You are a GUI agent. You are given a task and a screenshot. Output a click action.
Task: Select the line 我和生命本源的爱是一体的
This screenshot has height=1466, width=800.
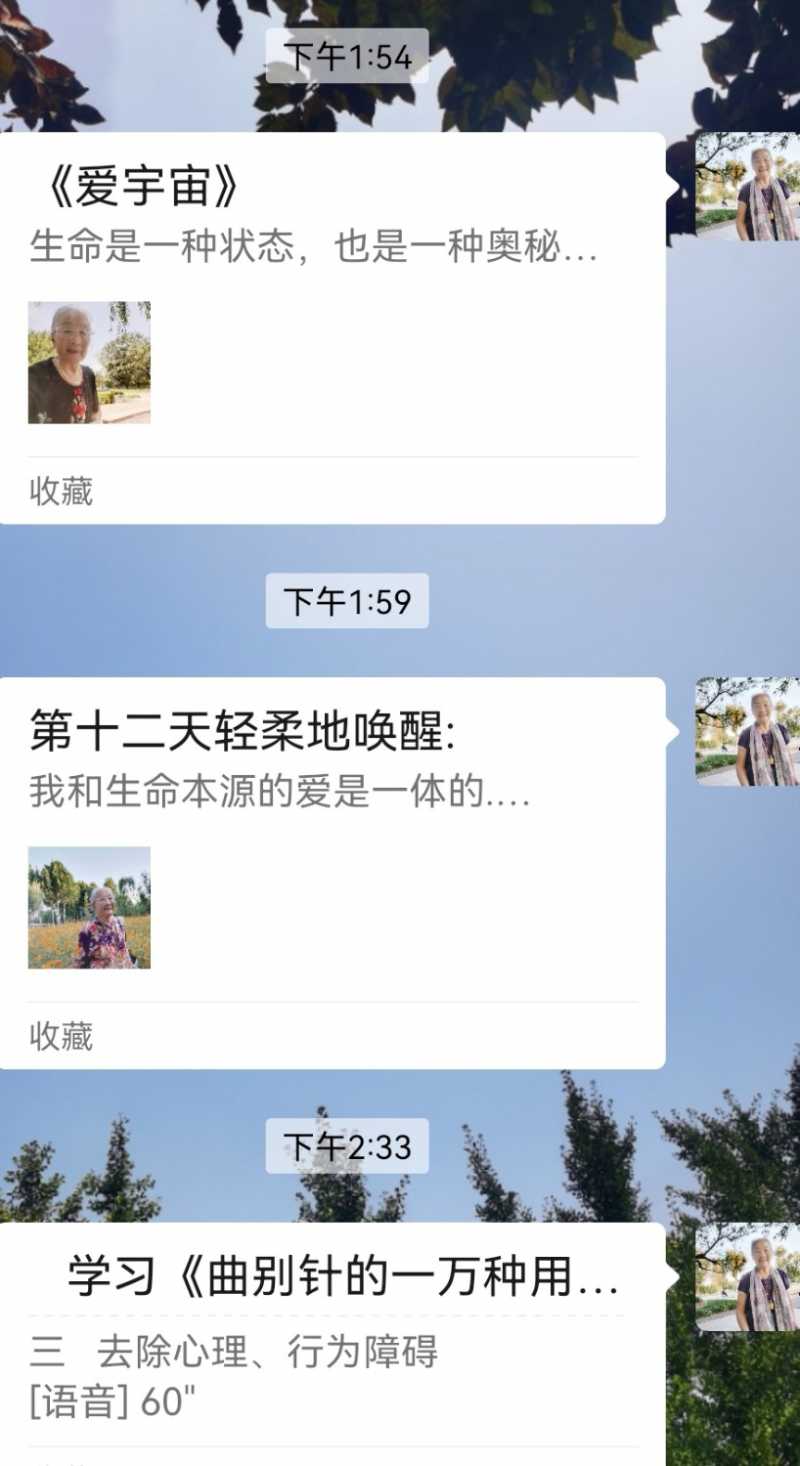coord(277,793)
